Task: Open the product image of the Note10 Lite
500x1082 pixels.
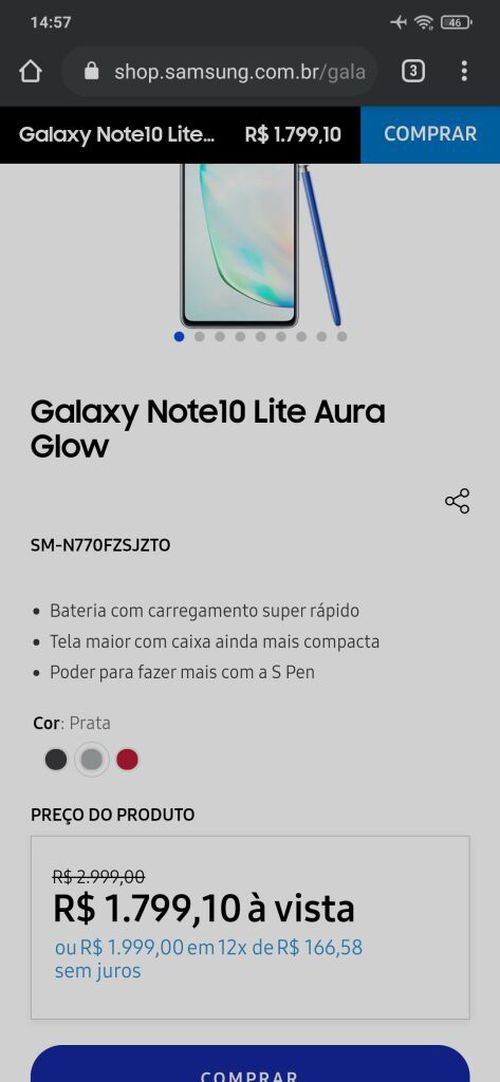Action: point(261,244)
